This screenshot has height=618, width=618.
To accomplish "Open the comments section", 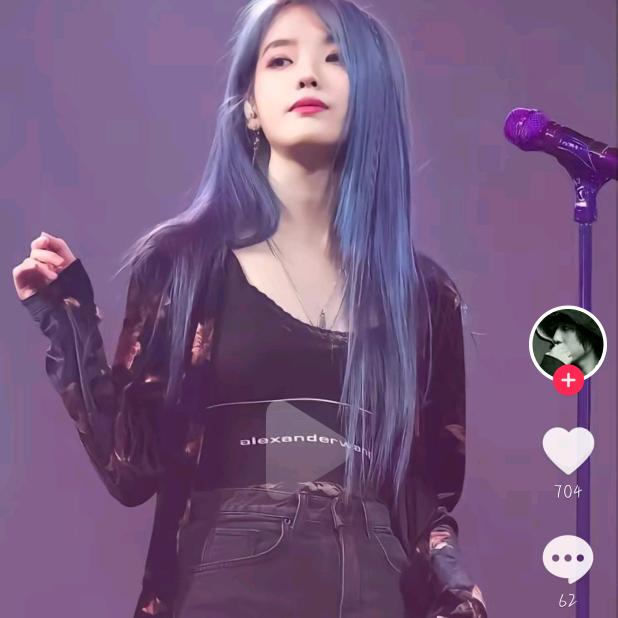I will [x=567, y=559].
